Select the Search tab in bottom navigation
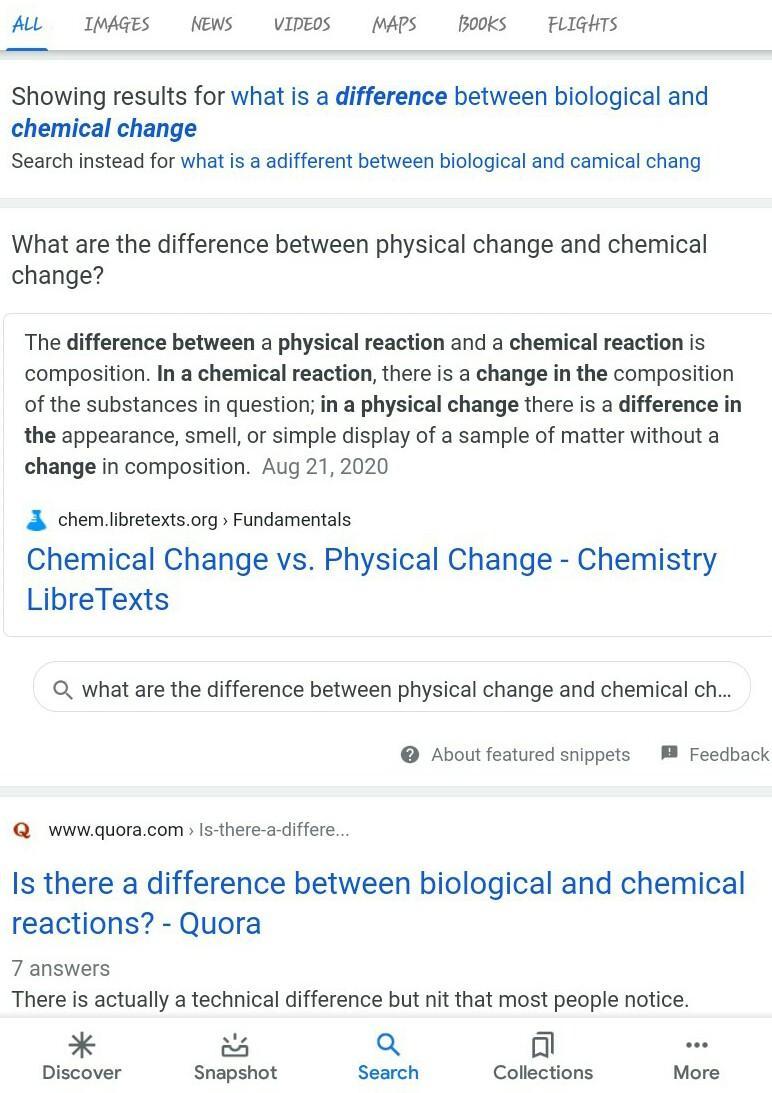 (x=388, y=1057)
